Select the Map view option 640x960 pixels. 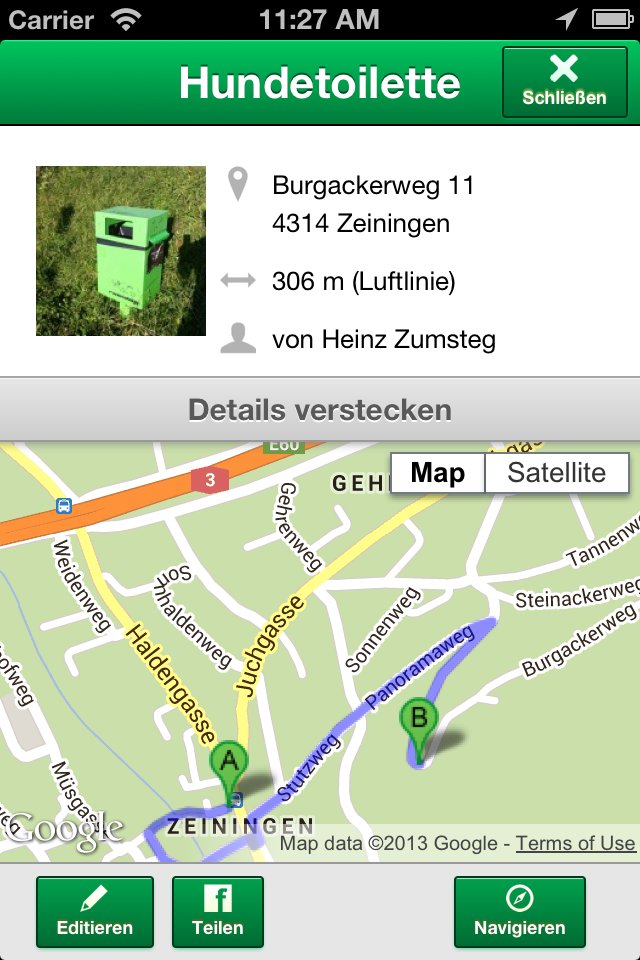pyautogui.click(x=438, y=473)
